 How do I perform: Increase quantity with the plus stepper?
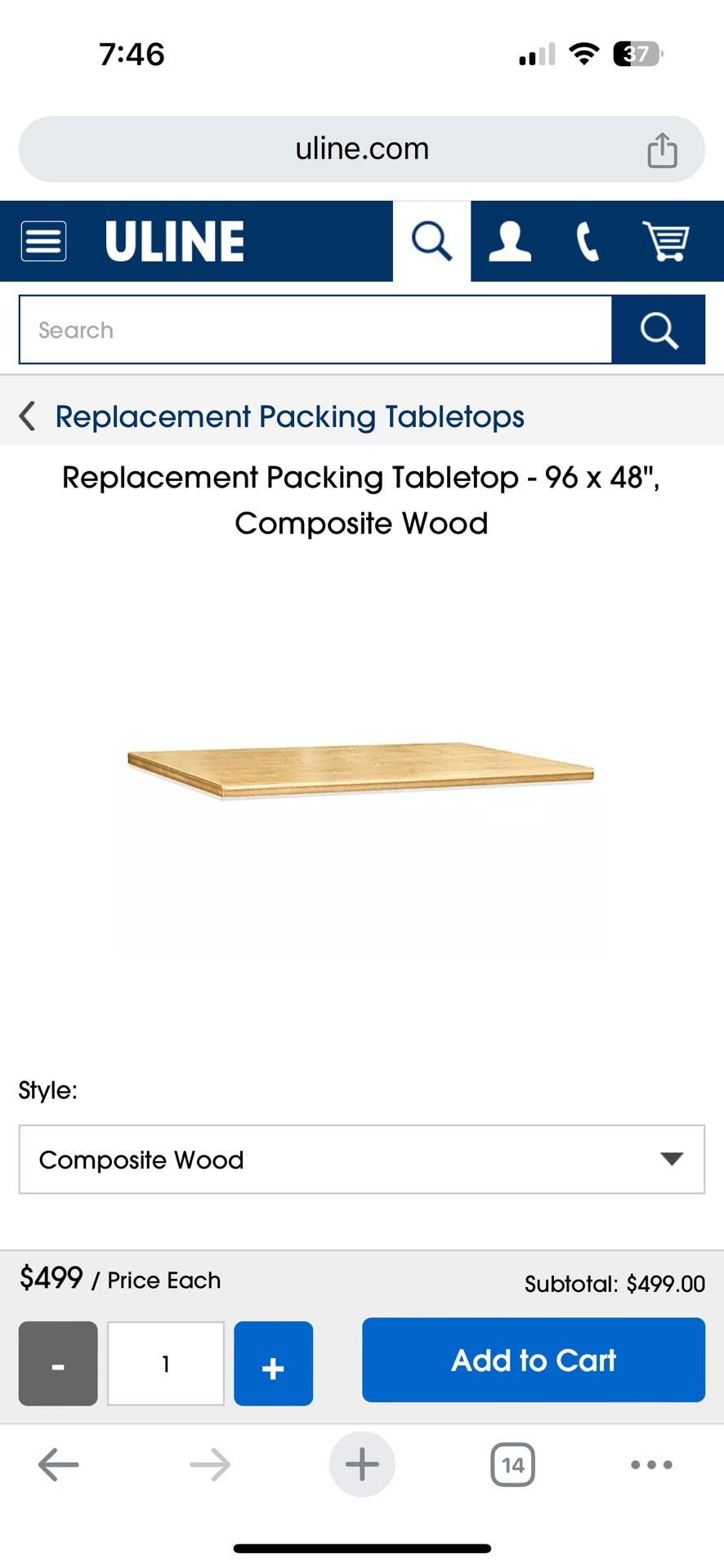pyautogui.click(x=273, y=1363)
